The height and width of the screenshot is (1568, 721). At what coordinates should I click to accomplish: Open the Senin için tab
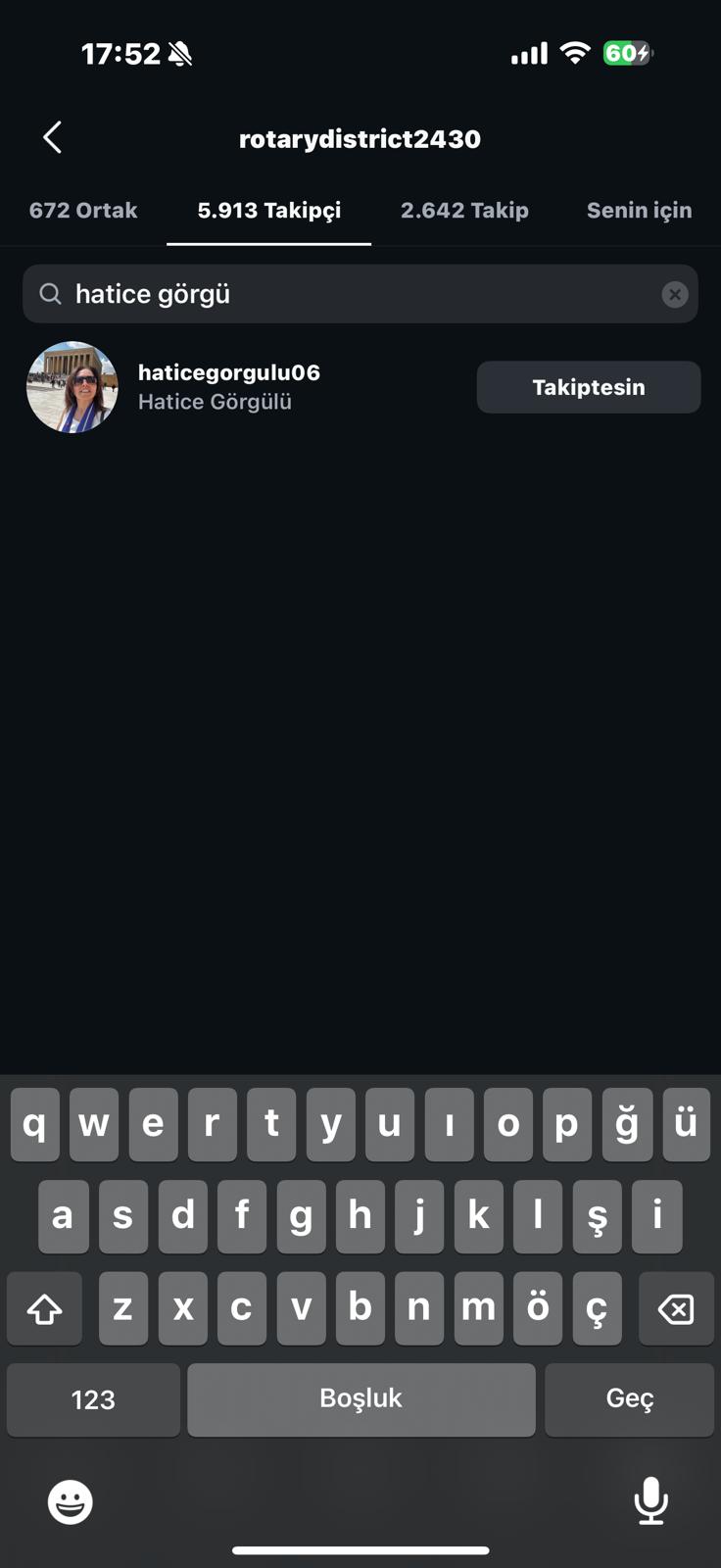[639, 211]
